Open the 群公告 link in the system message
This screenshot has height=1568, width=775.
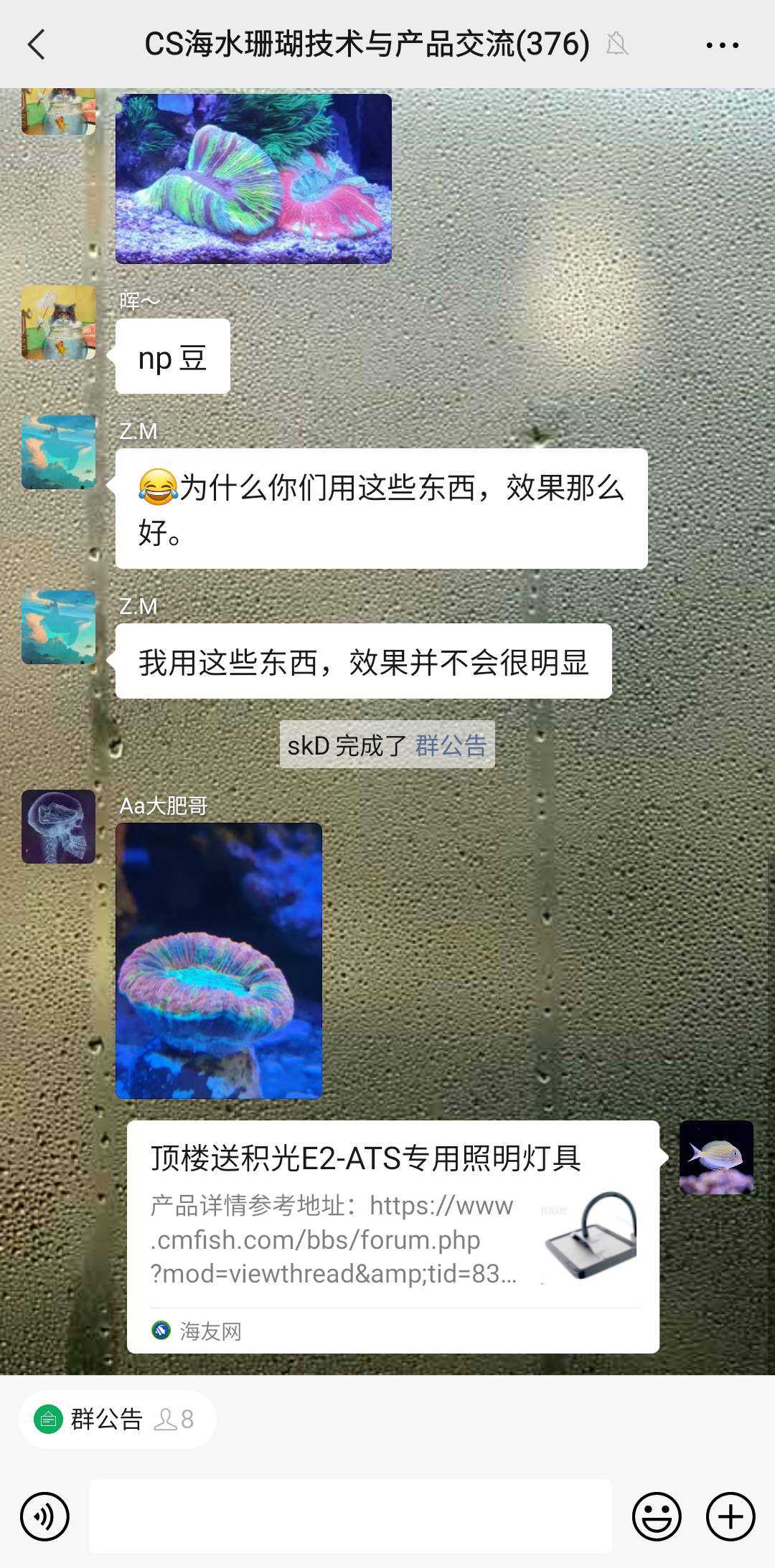click(451, 745)
